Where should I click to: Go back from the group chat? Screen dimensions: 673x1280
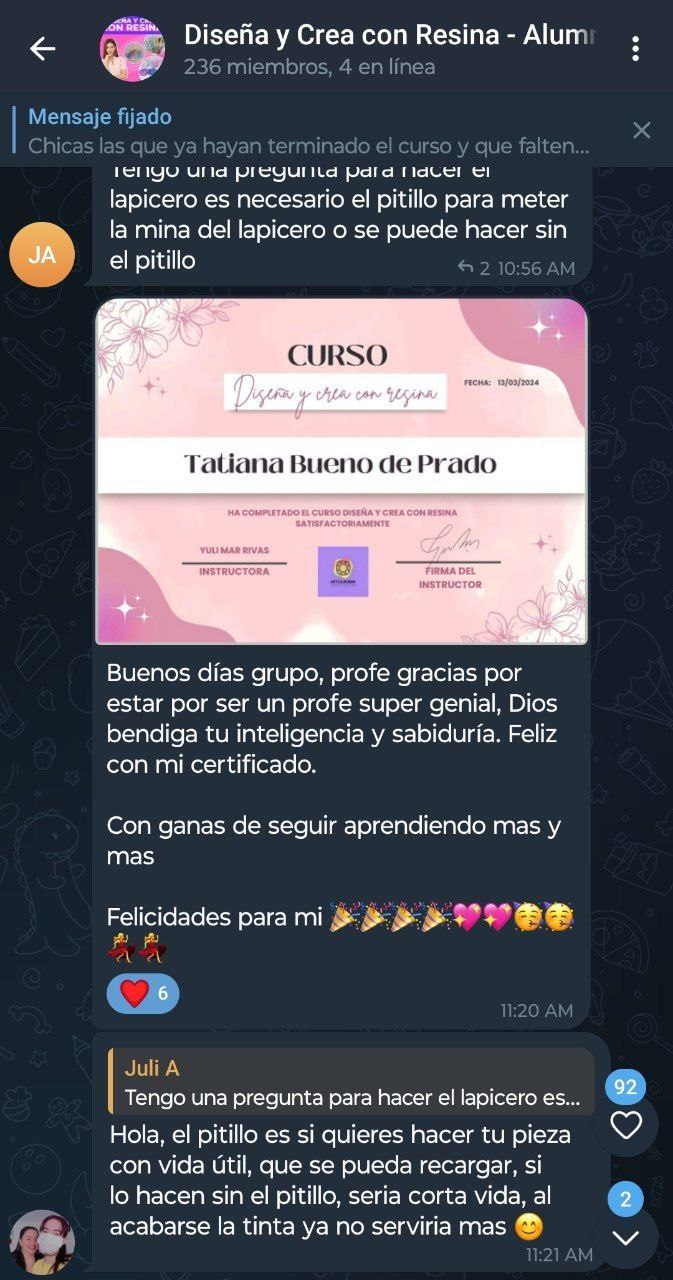(42, 48)
